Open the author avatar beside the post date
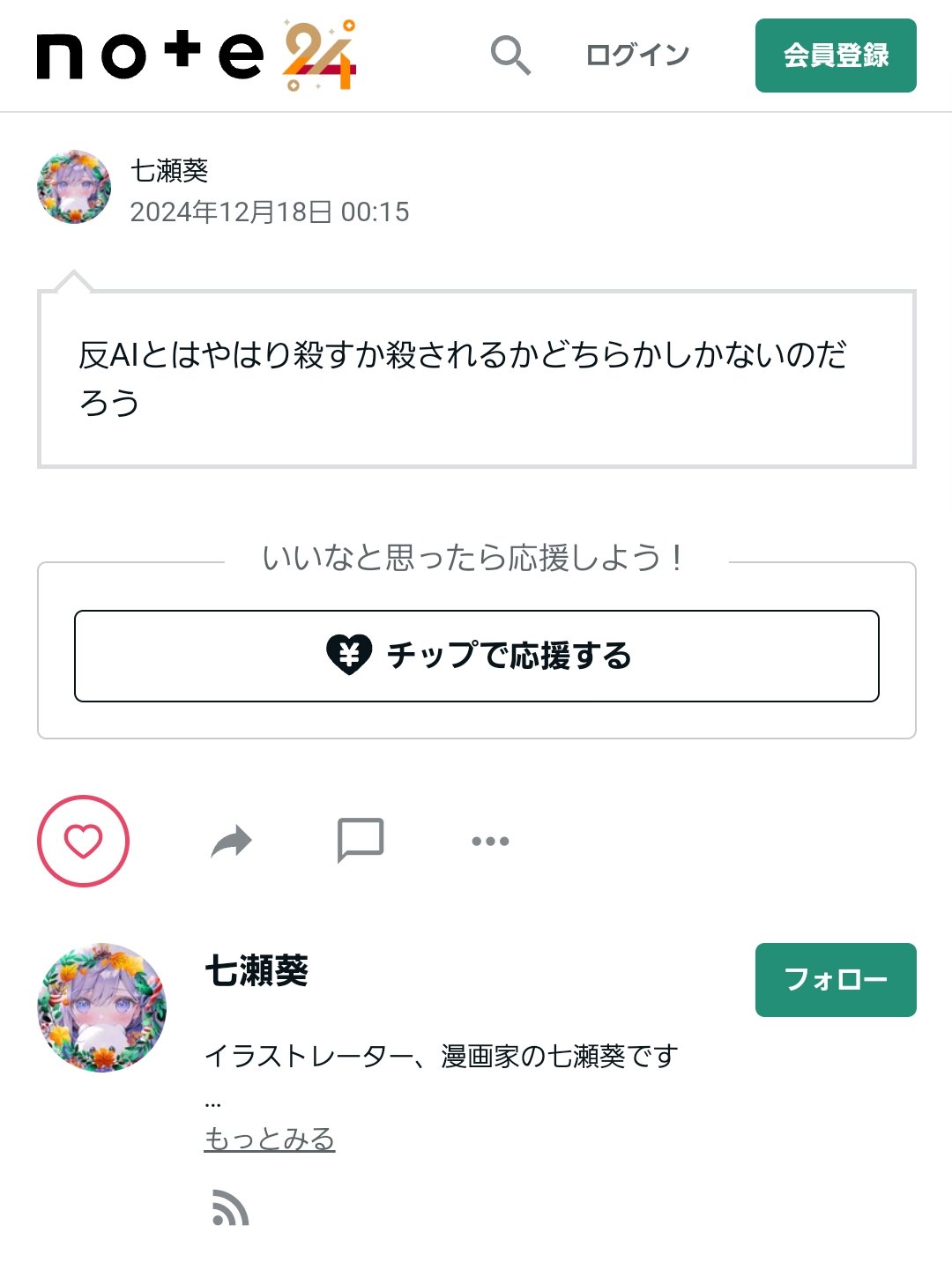This screenshot has height=1262, width=952. [74, 187]
